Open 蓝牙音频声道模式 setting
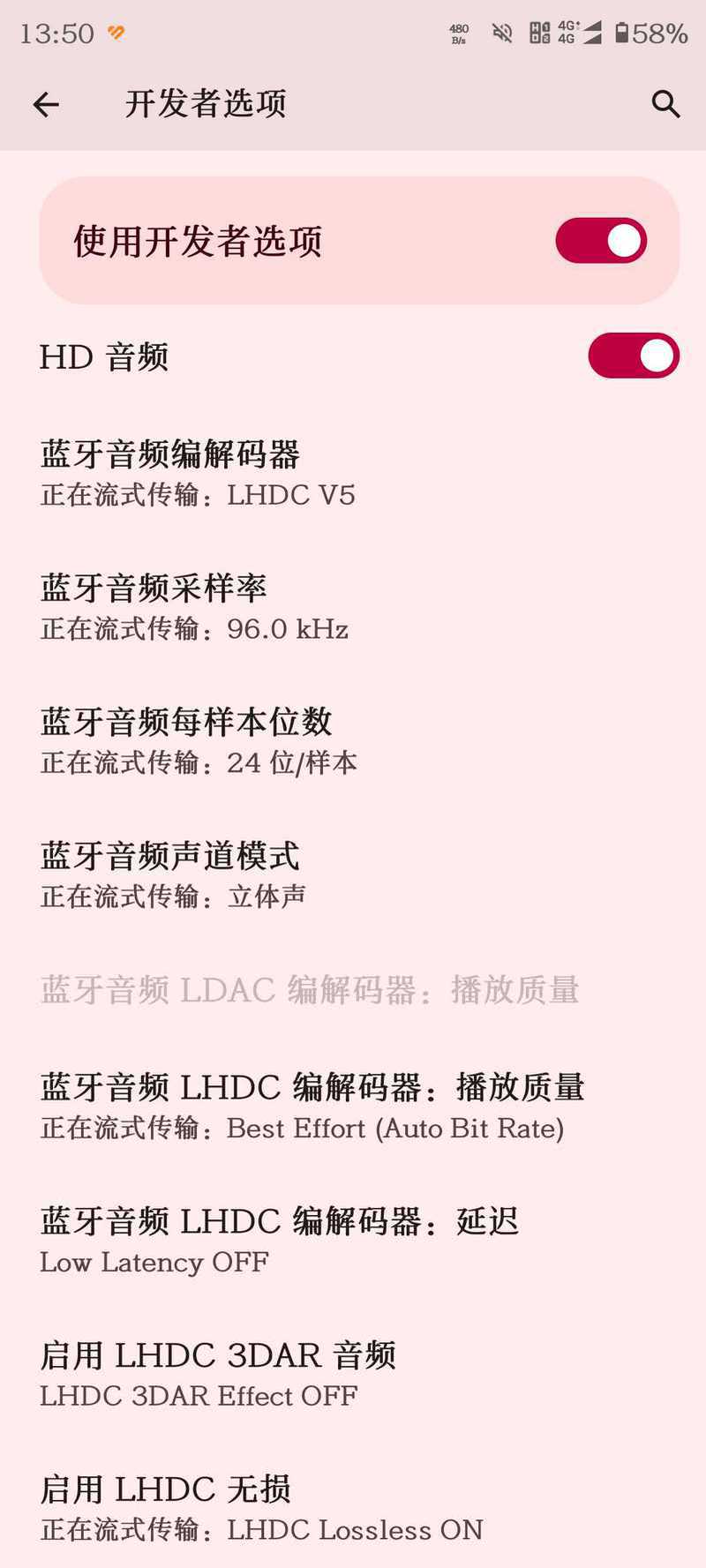This screenshot has height=1568, width=706. pyautogui.click(x=353, y=876)
